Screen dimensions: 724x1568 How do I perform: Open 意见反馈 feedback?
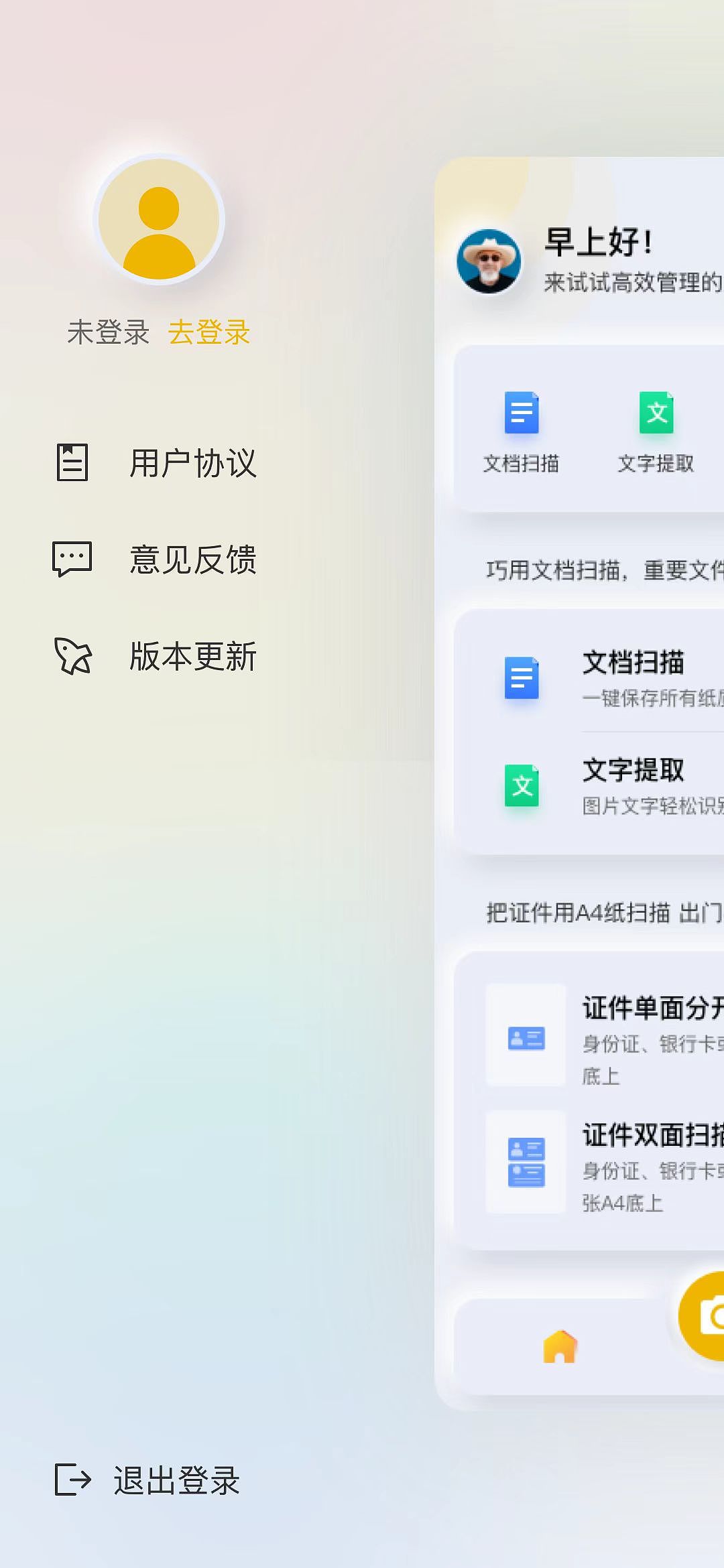pos(156,560)
